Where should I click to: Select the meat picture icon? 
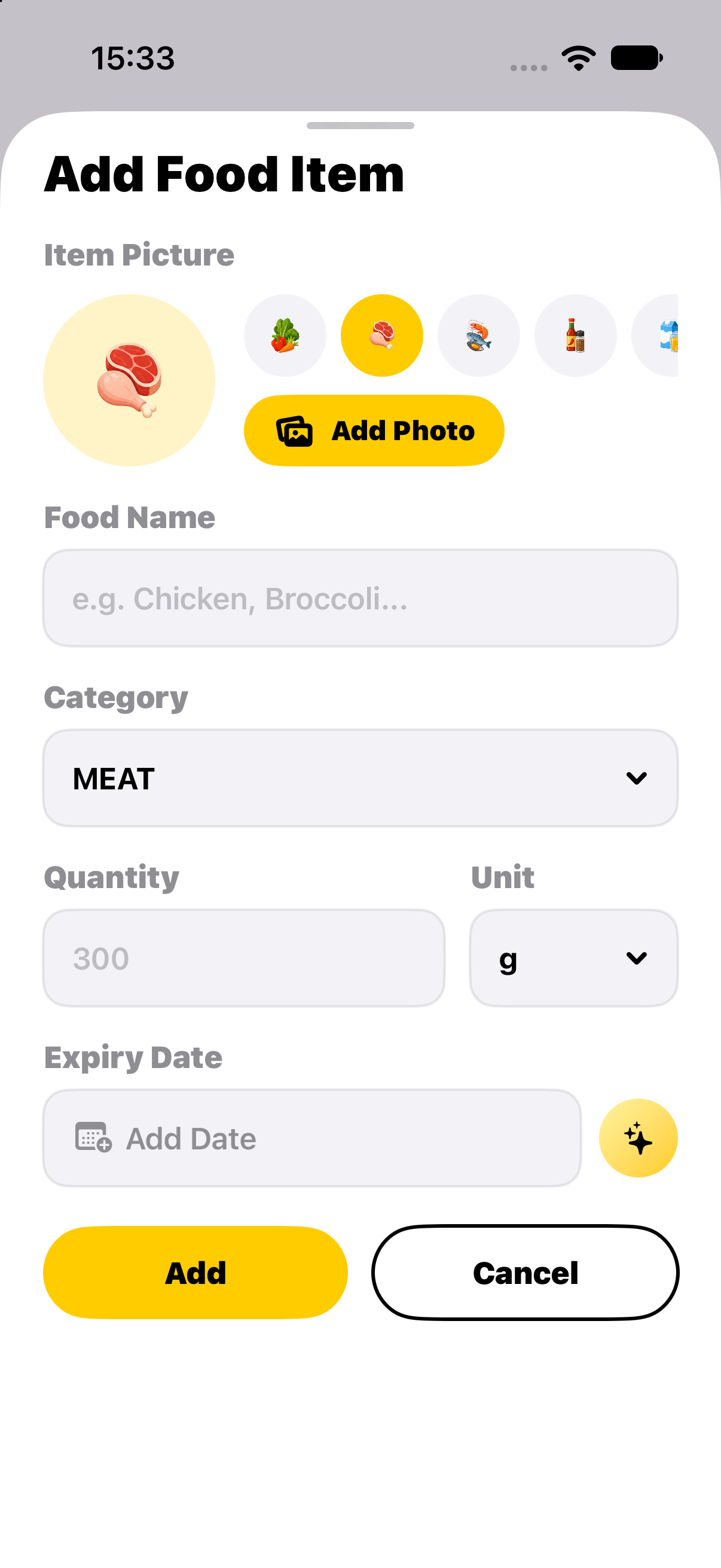tap(381, 335)
